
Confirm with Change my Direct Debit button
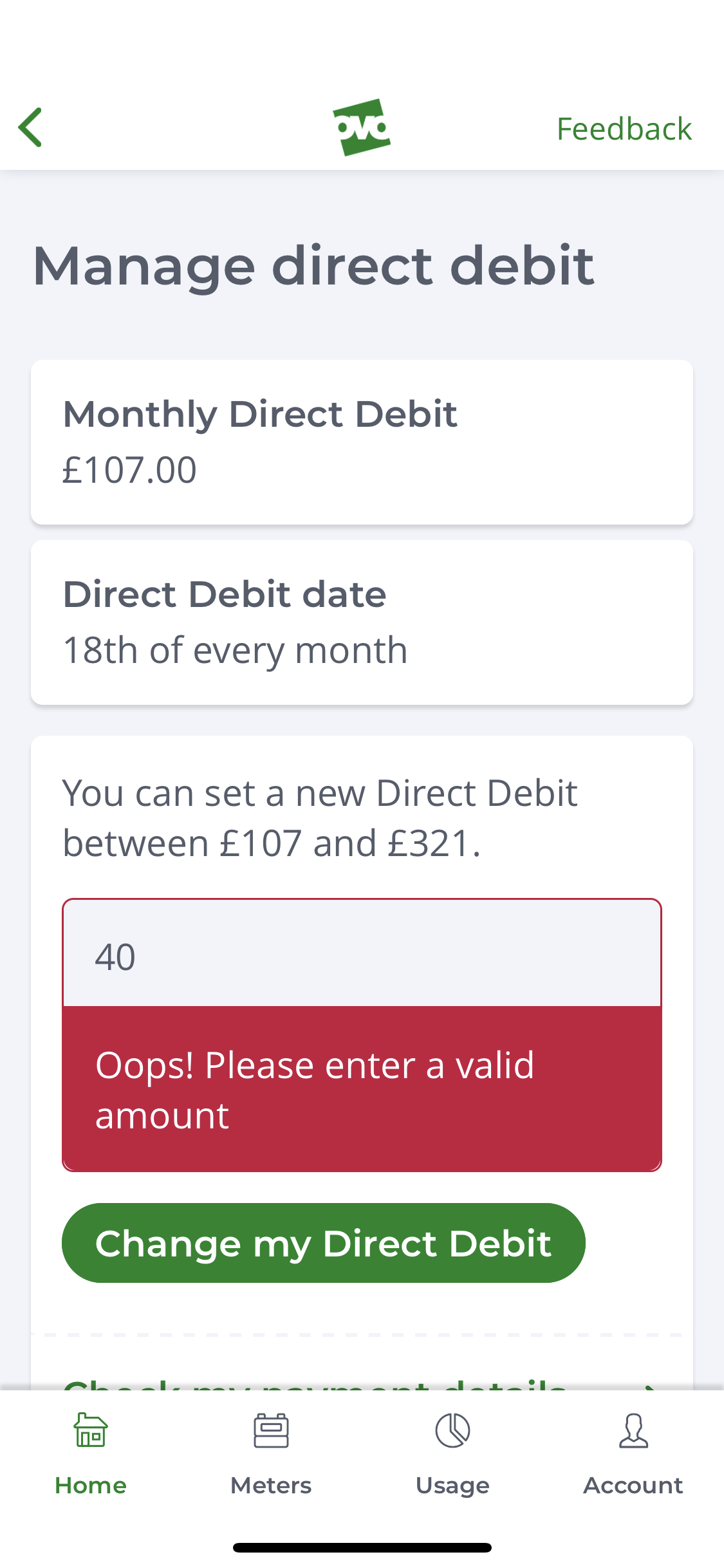tap(323, 1243)
